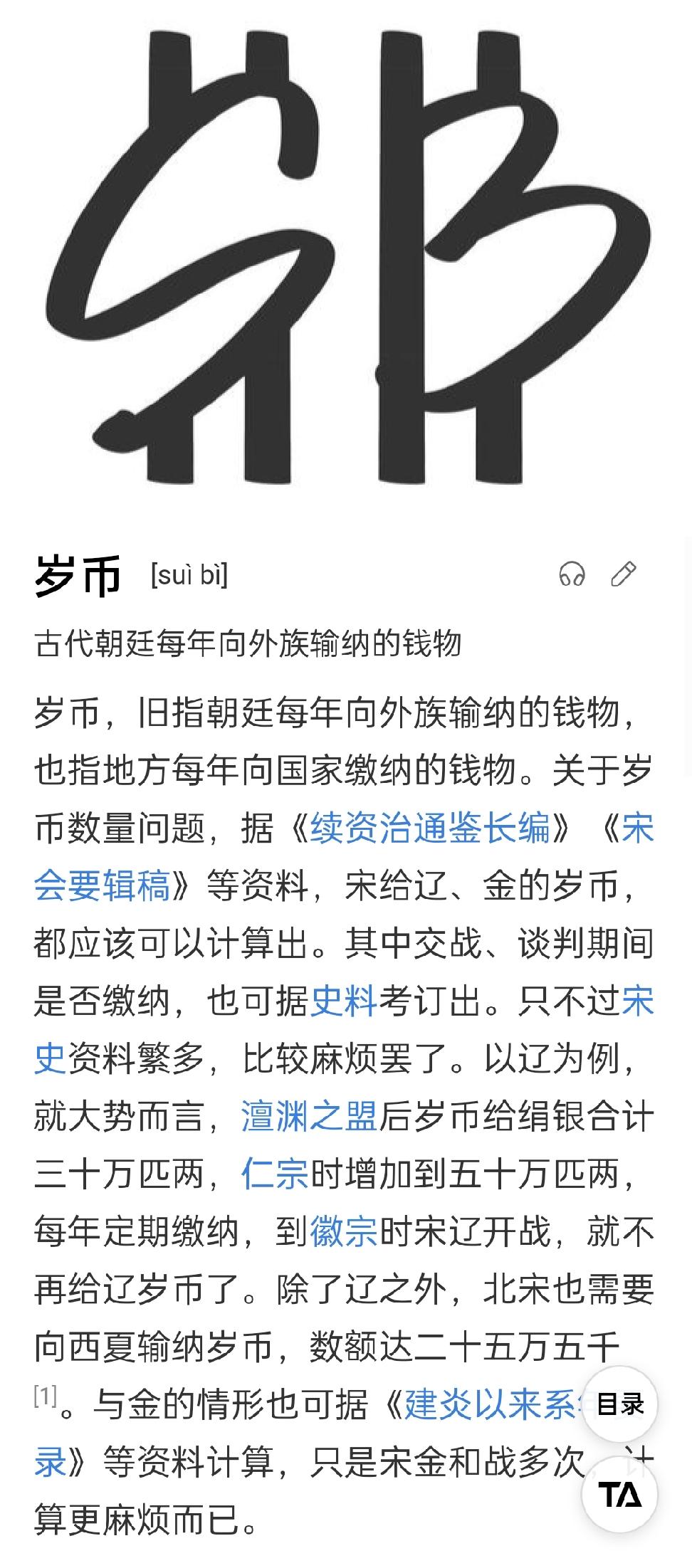Visit the 仁宗 entry link
Image resolution: width=692 pixels, height=1568 pixels.
274,1174
